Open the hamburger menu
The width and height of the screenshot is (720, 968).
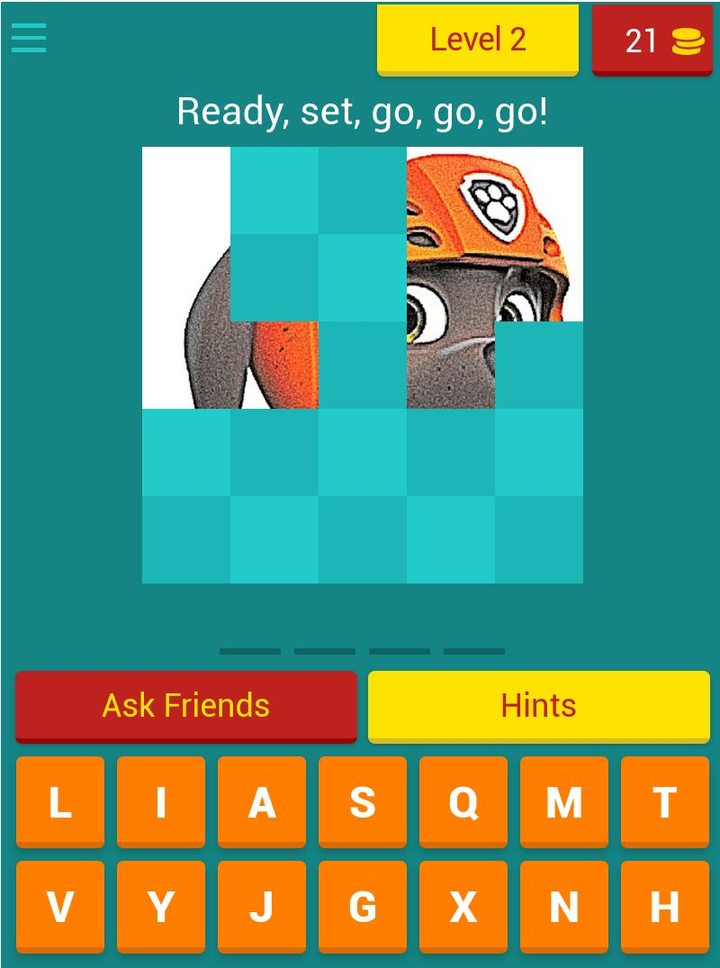point(28,38)
